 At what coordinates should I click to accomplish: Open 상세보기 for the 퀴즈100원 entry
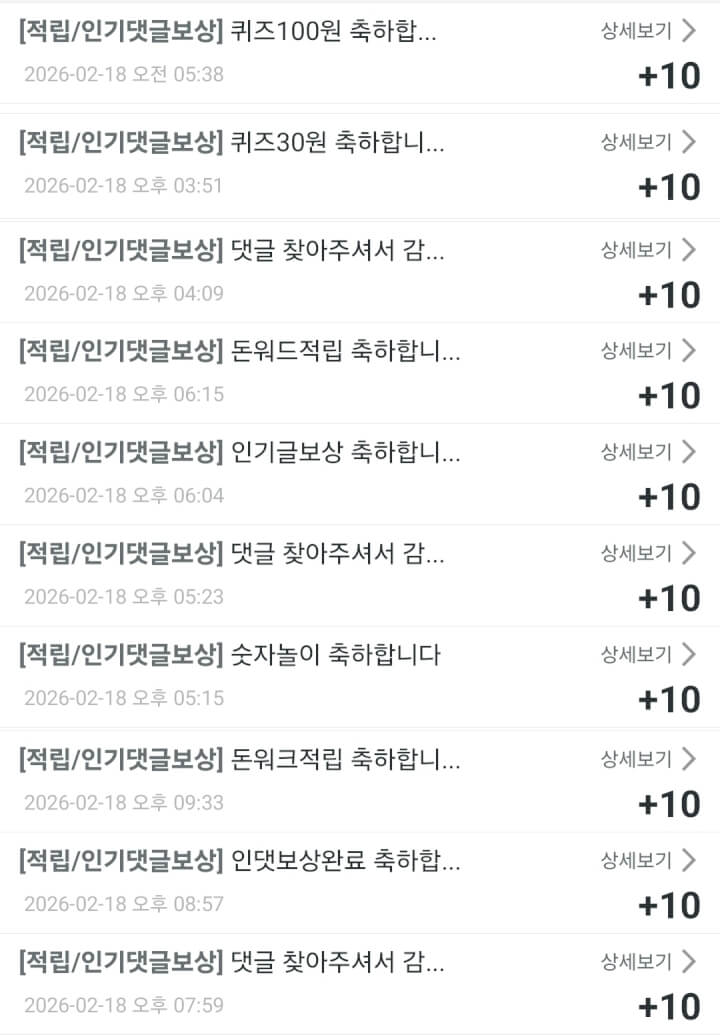[x=647, y=31]
